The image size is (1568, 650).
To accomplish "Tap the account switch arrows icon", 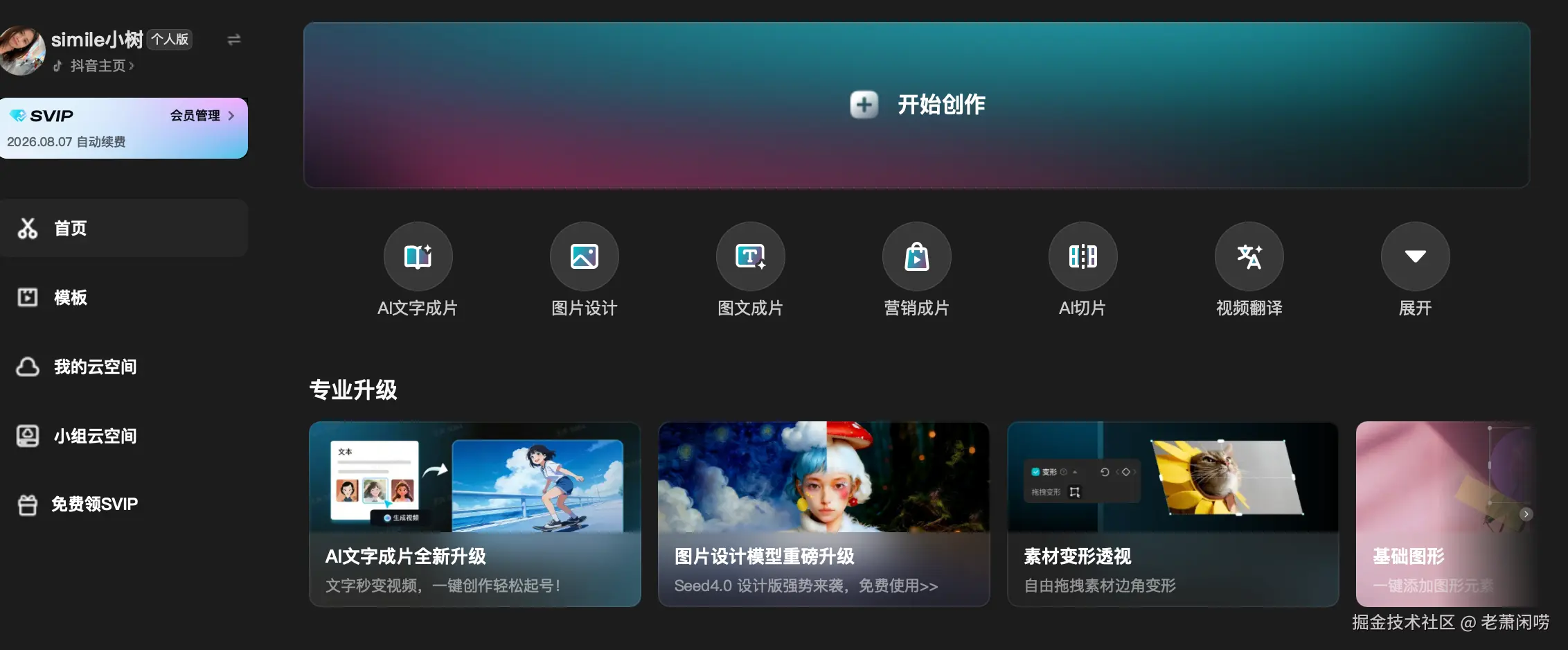I will tap(234, 39).
